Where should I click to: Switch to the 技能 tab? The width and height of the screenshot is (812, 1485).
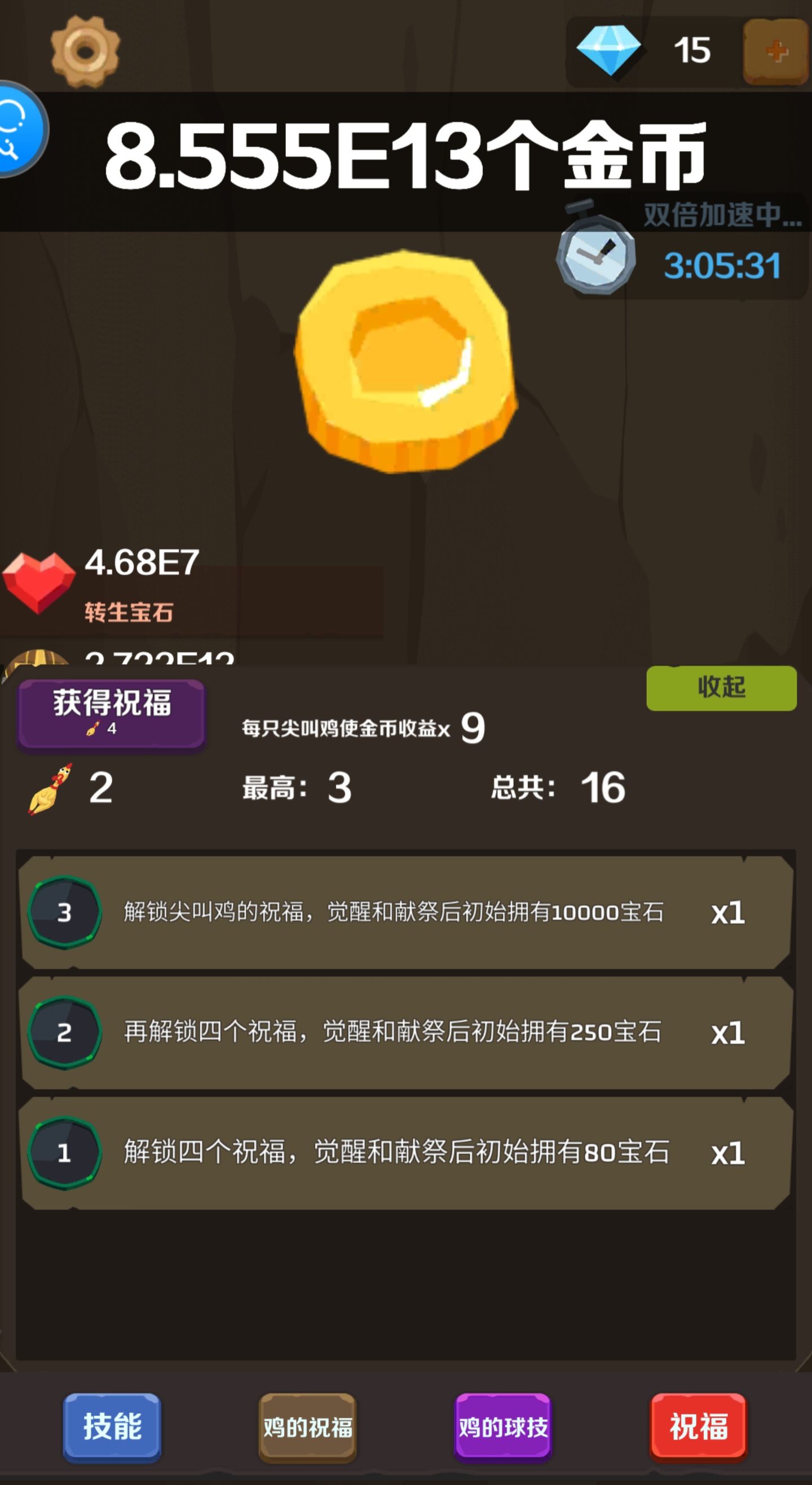tap(112, 1427)
